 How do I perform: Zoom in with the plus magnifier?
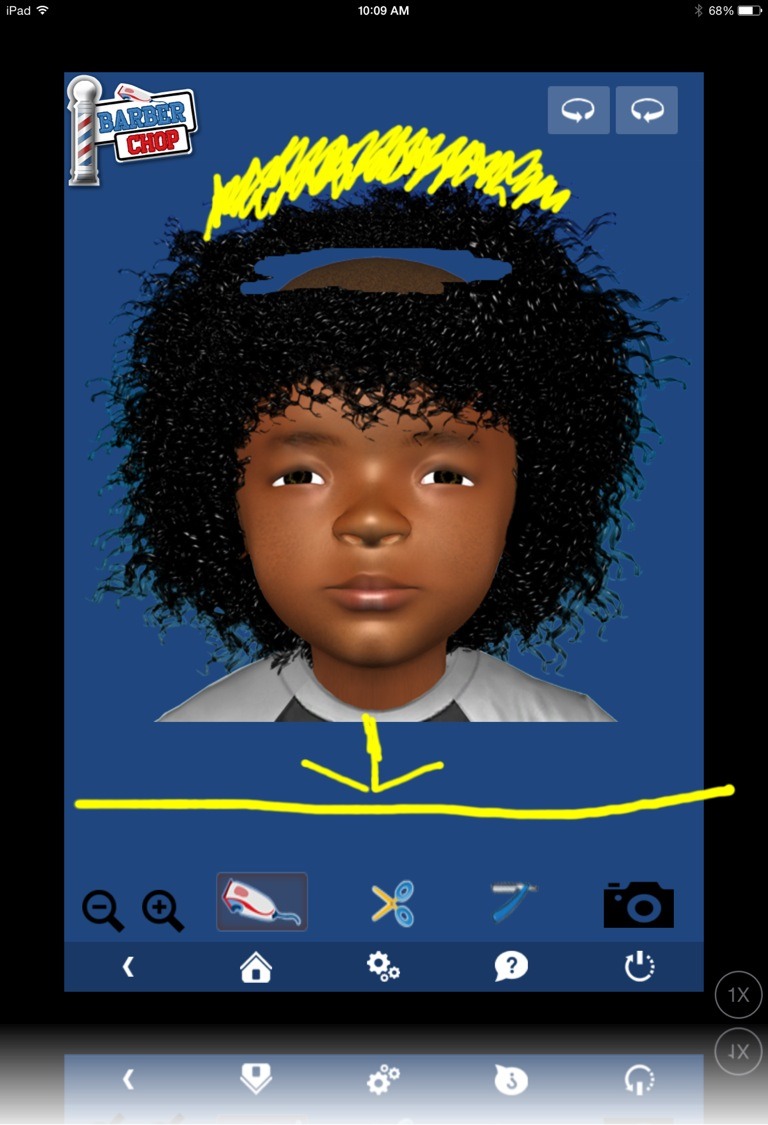[163, 909]
